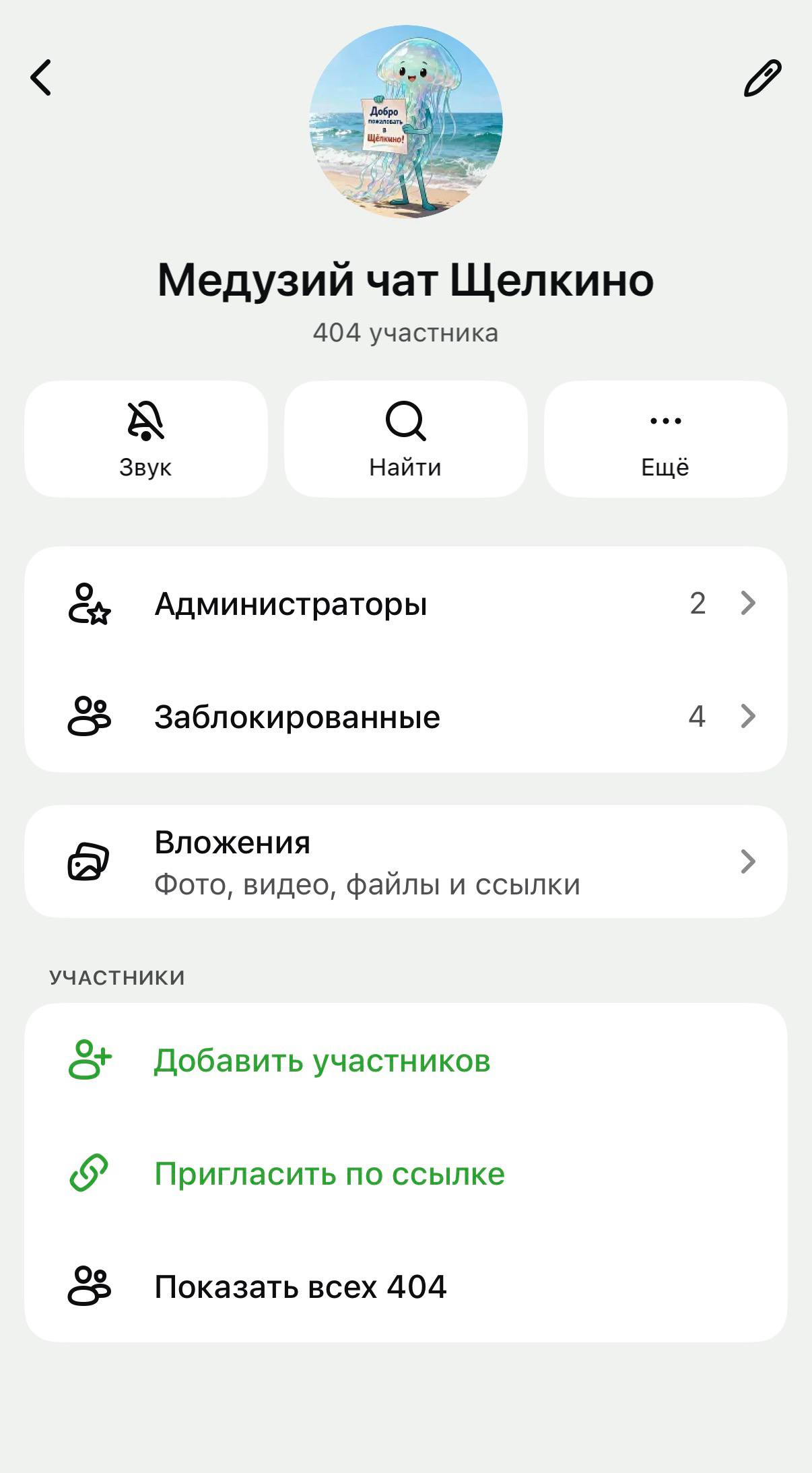Choose Пригласить по ссылке
Viewport: 812px width, 1473px height.
[x=329, y=1174]
